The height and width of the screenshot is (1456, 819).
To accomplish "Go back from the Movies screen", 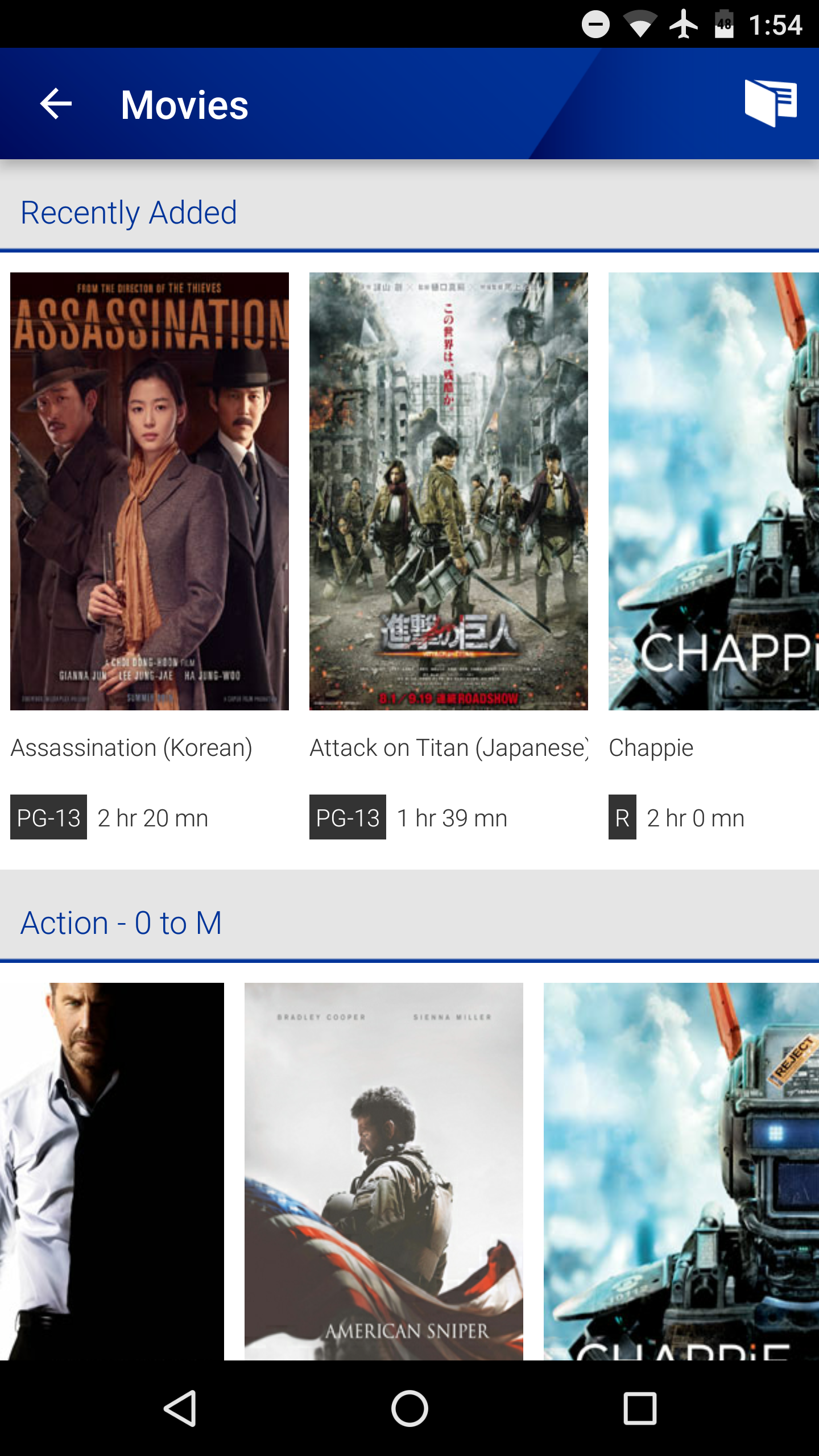I will click(x=56, y=104).
